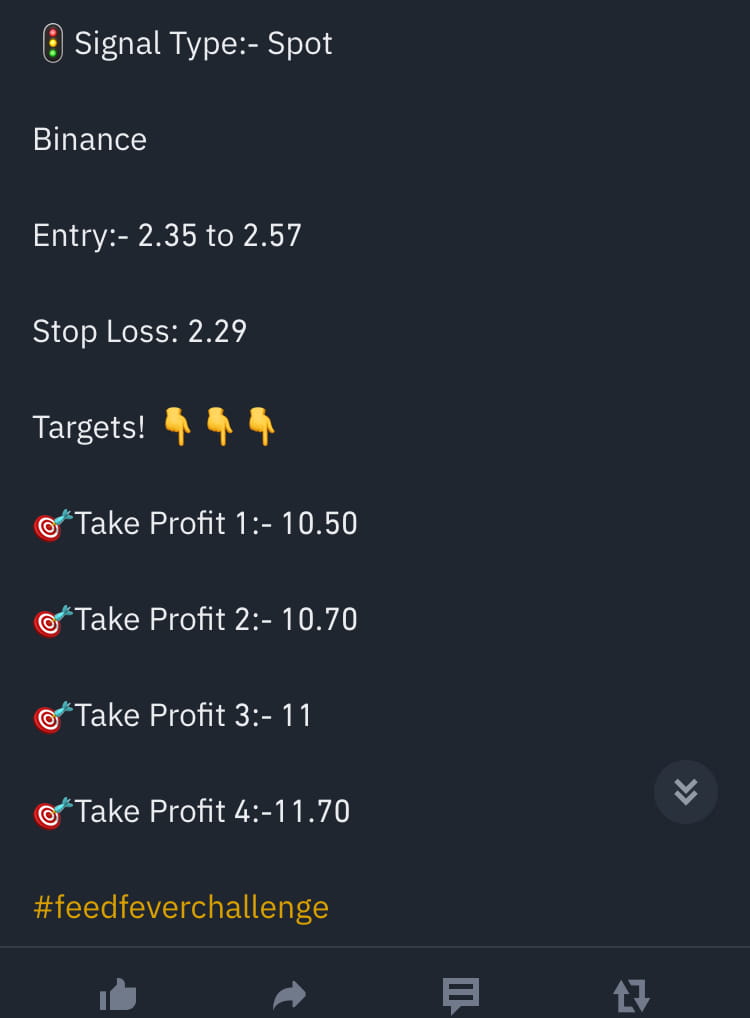
Task: Open the #feedfeverchallenge hashtag link
Action: [x=180, y=907]
